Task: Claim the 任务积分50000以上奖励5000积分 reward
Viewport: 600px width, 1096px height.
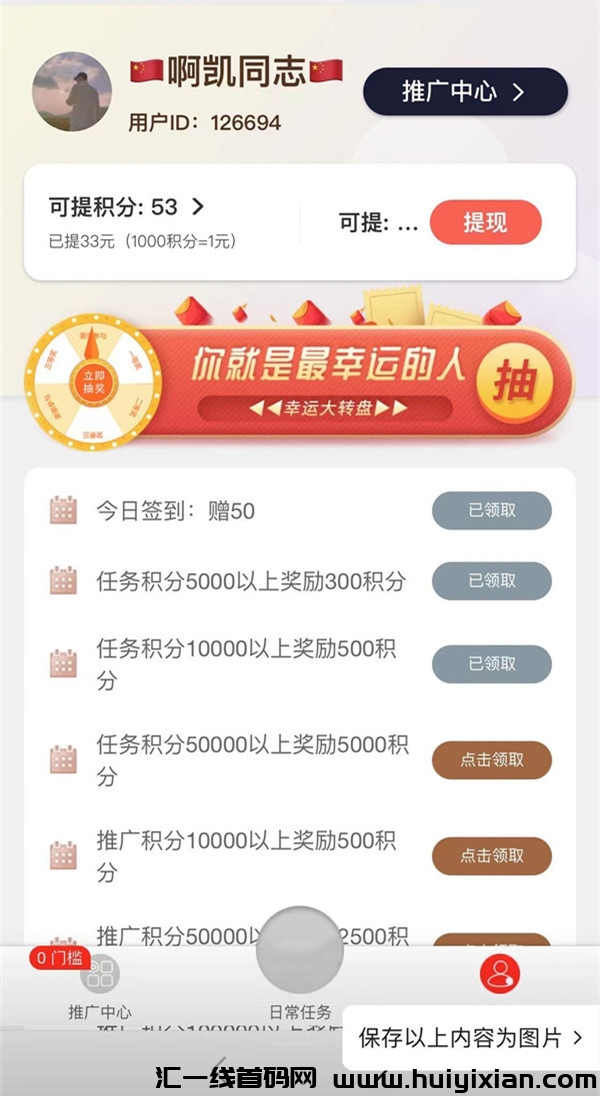Action: 491,760
